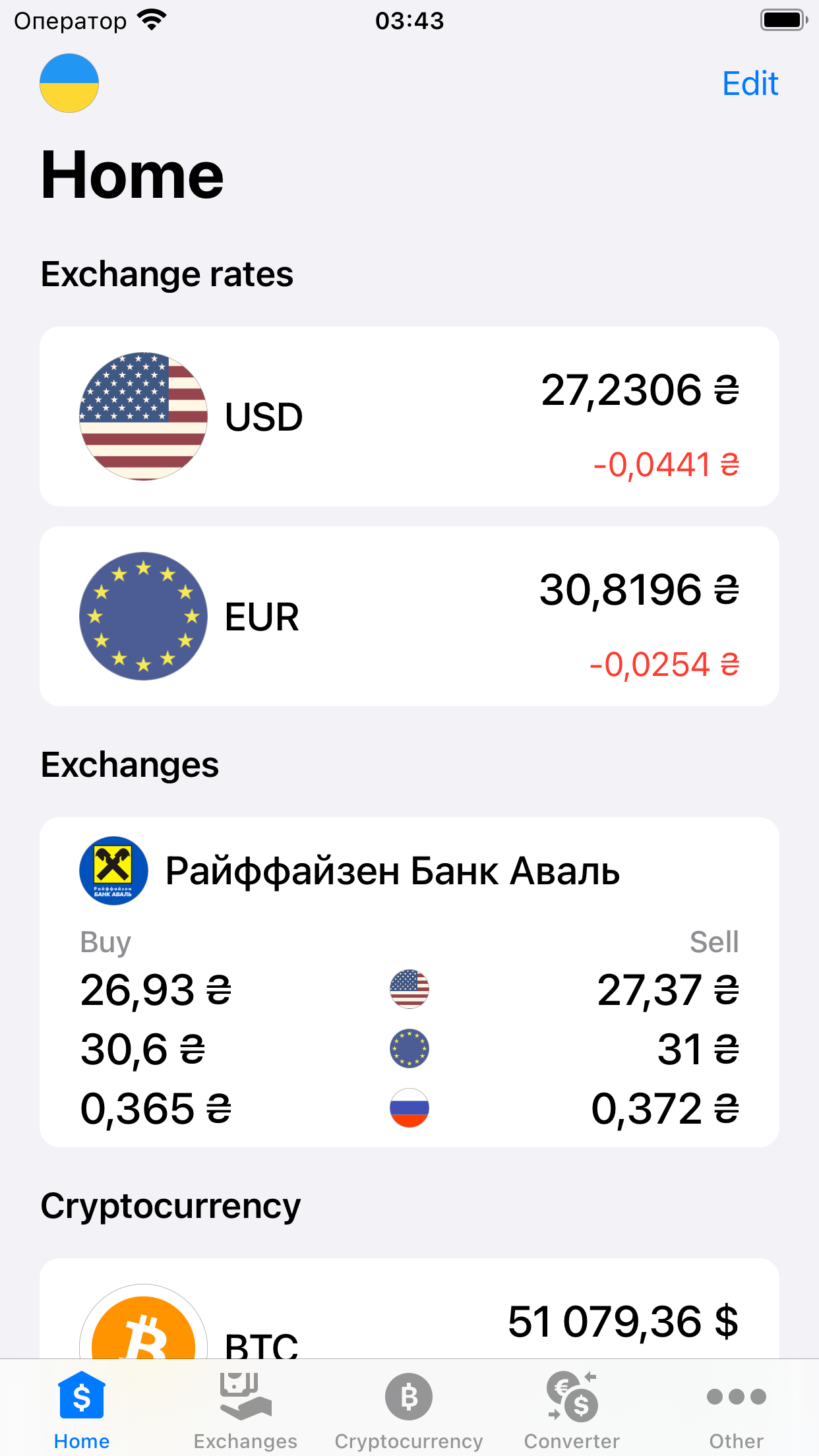This screenshot has height=1456, width=819.
Task: Tap the 26,93 ₴ buy rate
Action: [156, 989]
